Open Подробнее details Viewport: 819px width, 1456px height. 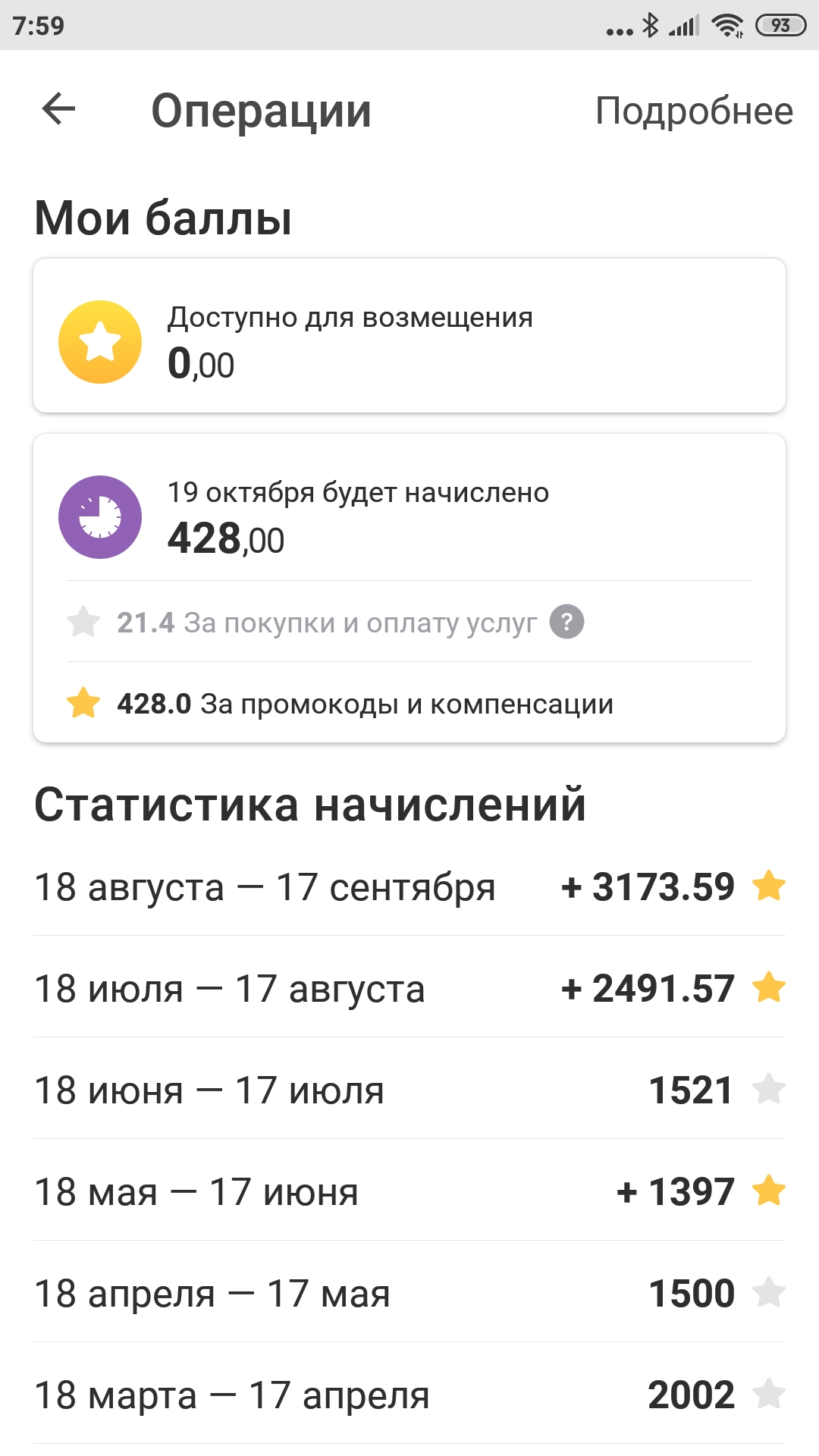point(694,111)
